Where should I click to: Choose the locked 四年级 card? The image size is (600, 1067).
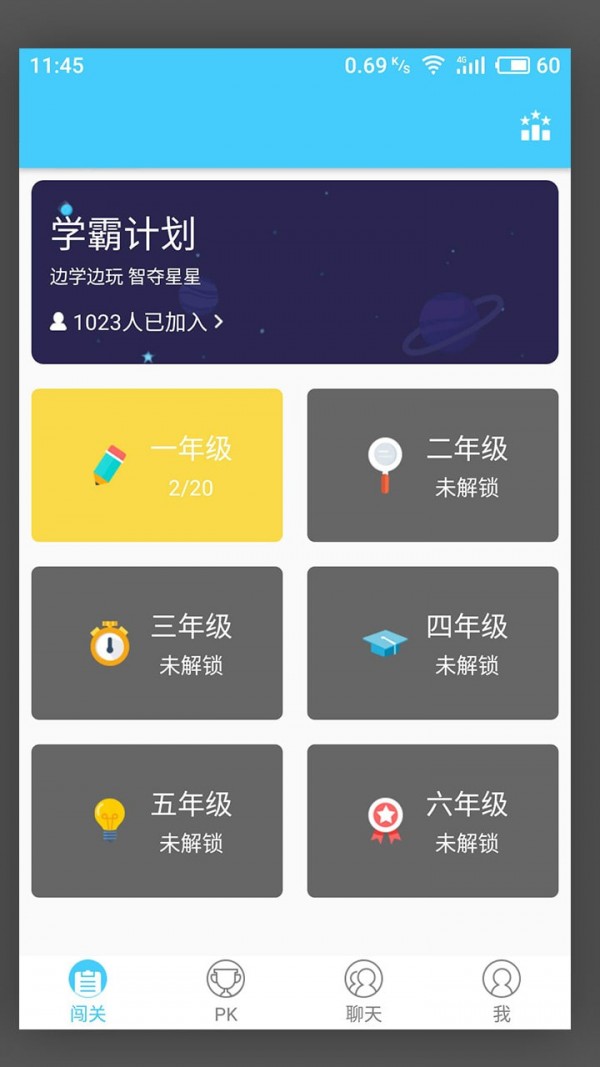[432, 643]
